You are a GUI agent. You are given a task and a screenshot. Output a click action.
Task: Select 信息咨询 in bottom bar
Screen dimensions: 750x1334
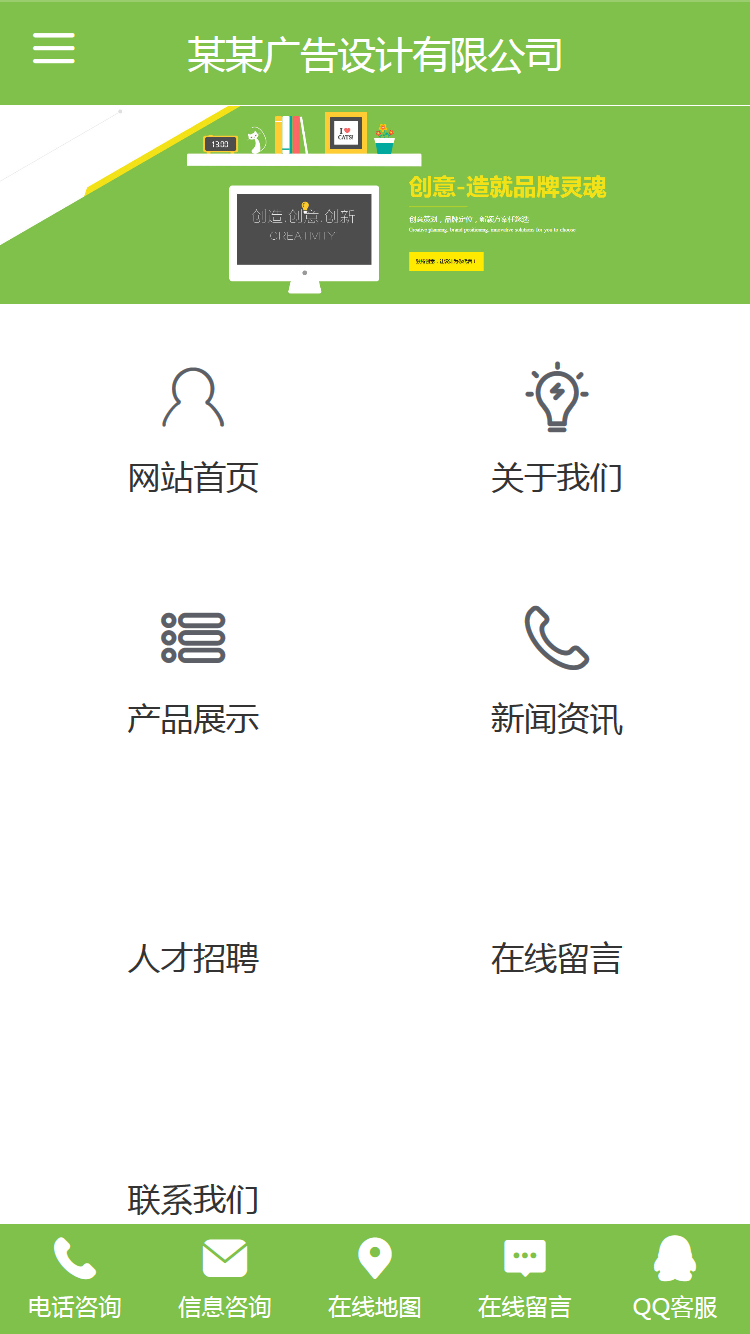[225, 1279]
